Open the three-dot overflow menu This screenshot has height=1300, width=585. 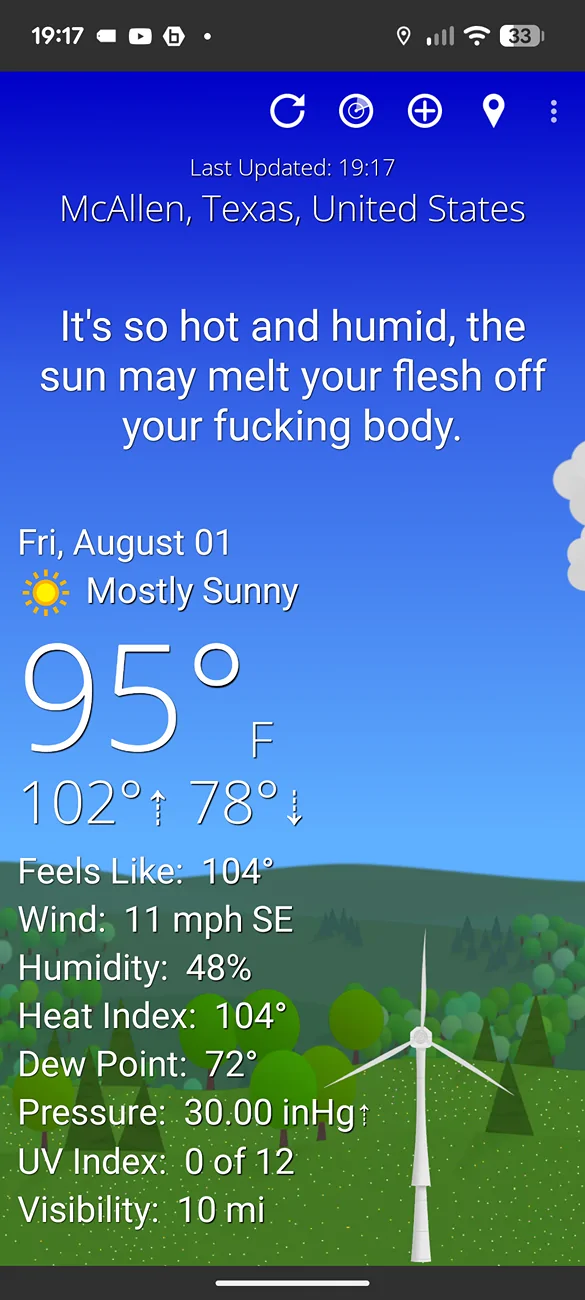coord(553,111)
